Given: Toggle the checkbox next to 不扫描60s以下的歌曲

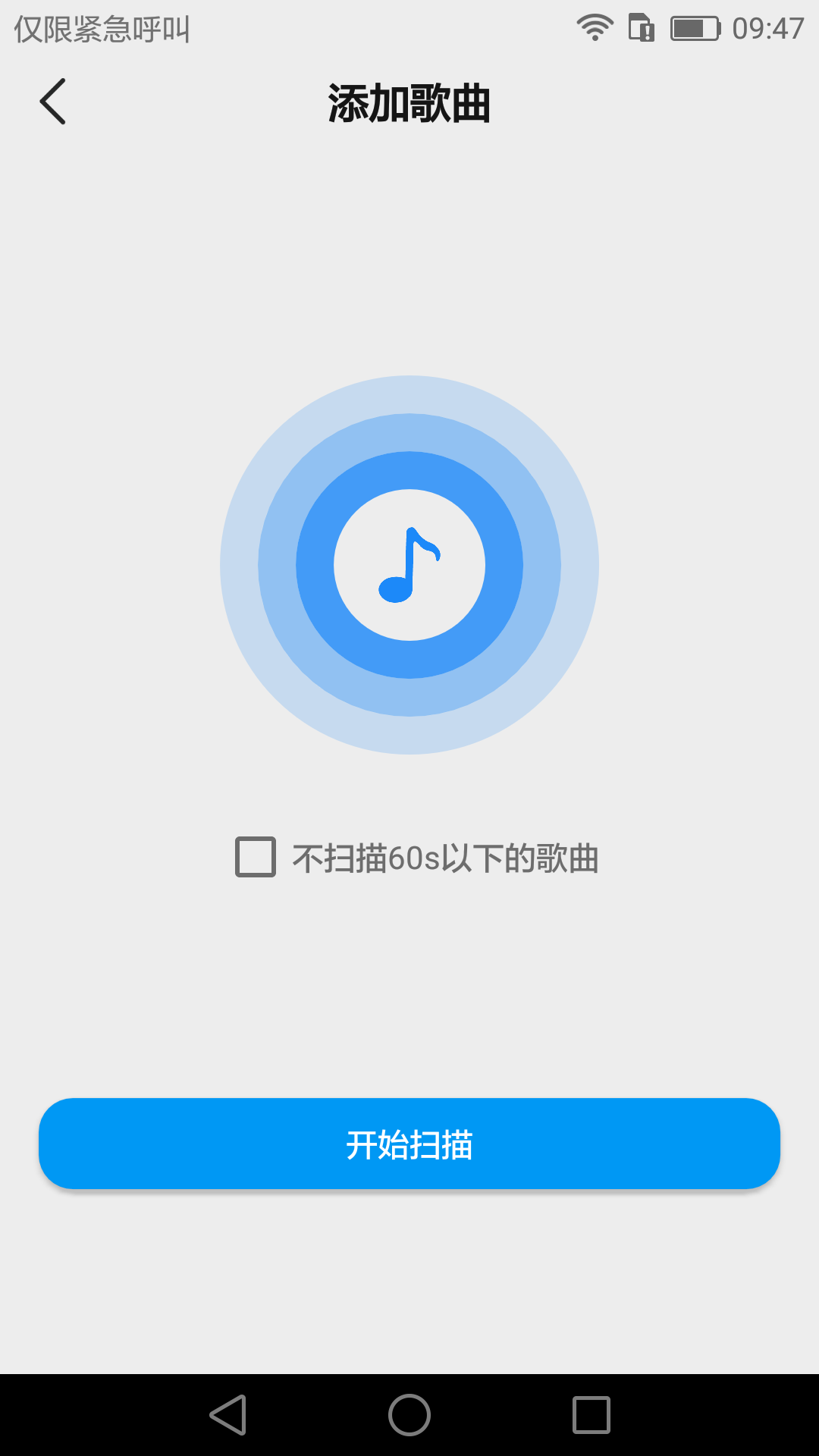Looking at the screenshot, I should (256, 857).
